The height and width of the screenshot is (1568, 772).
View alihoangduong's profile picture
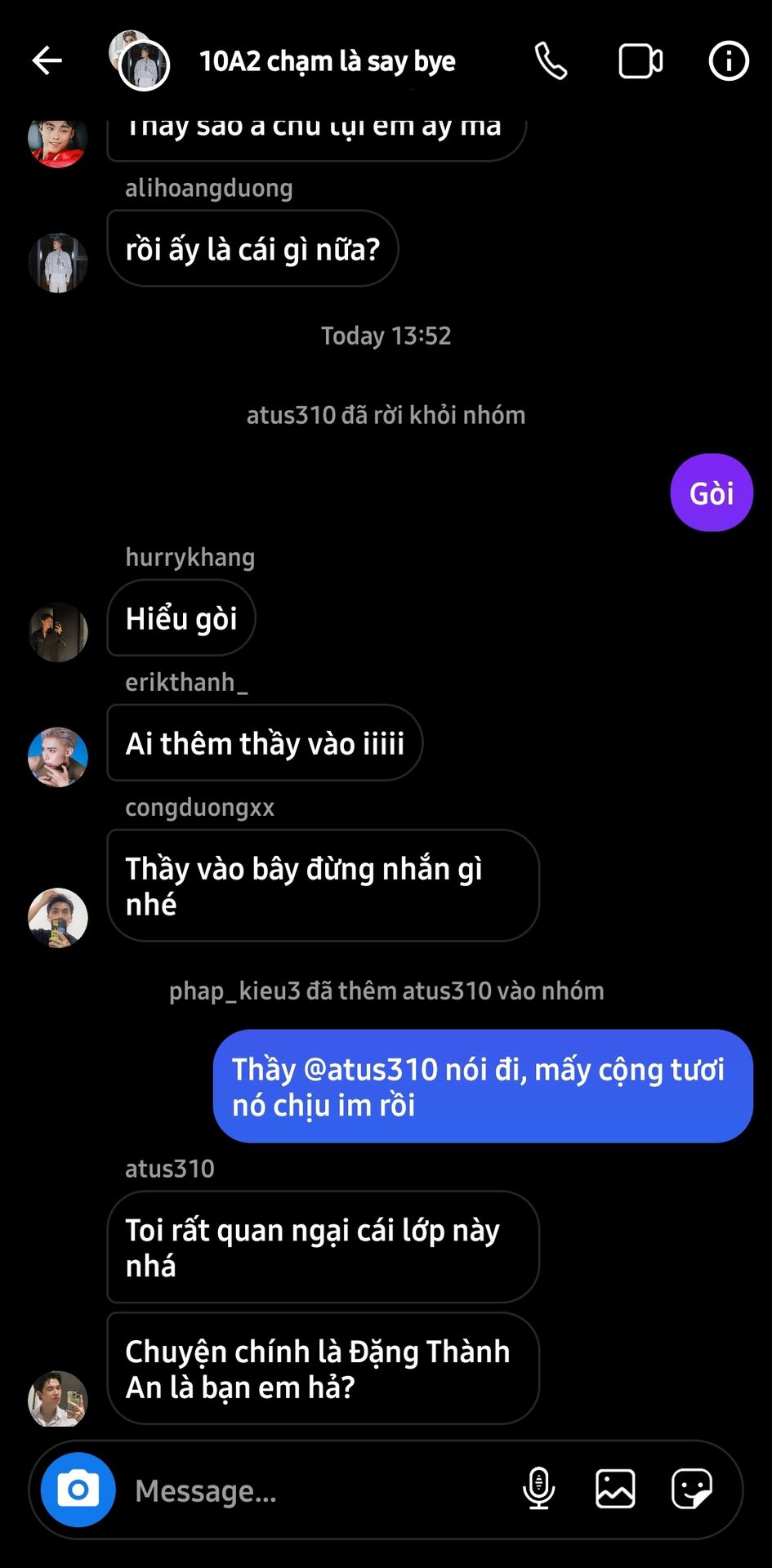pyautogui.click(x=58, y=263)
